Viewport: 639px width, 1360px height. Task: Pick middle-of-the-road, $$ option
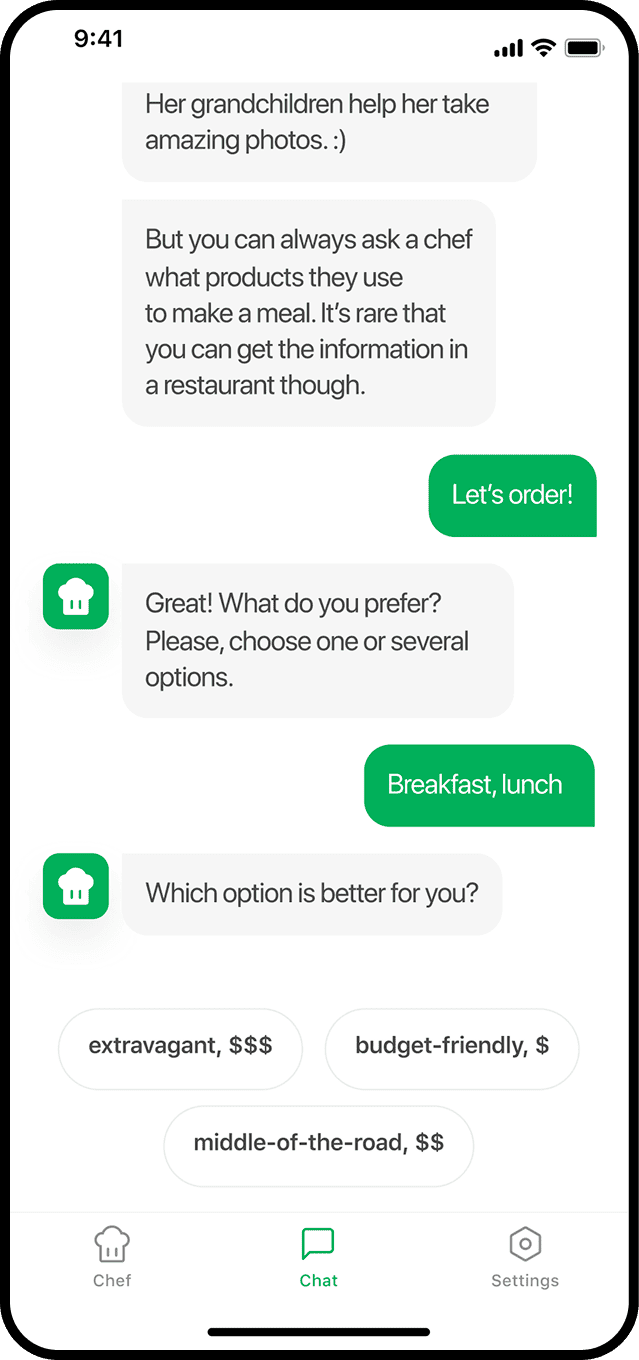click(x=318, y=1143)
